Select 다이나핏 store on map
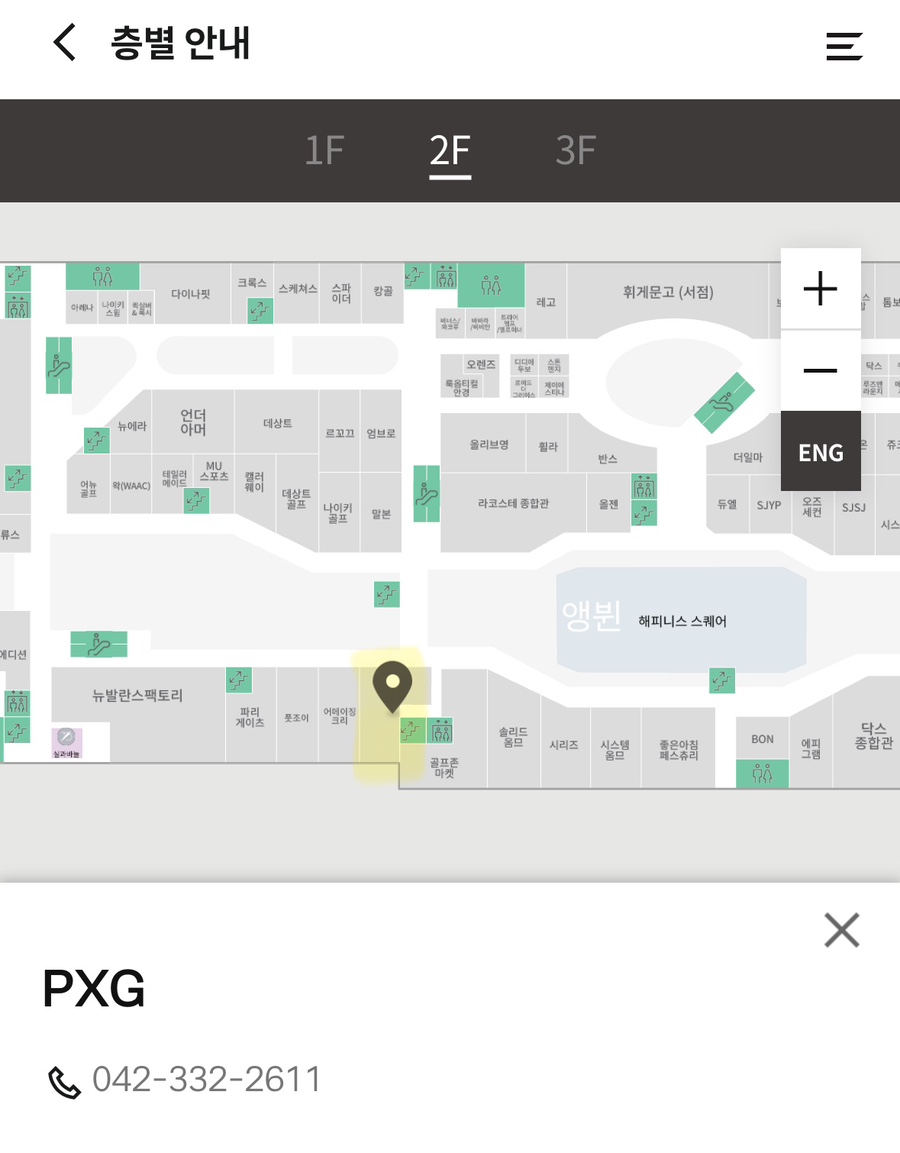900x1153 pixels. click(x=190, y=294)
